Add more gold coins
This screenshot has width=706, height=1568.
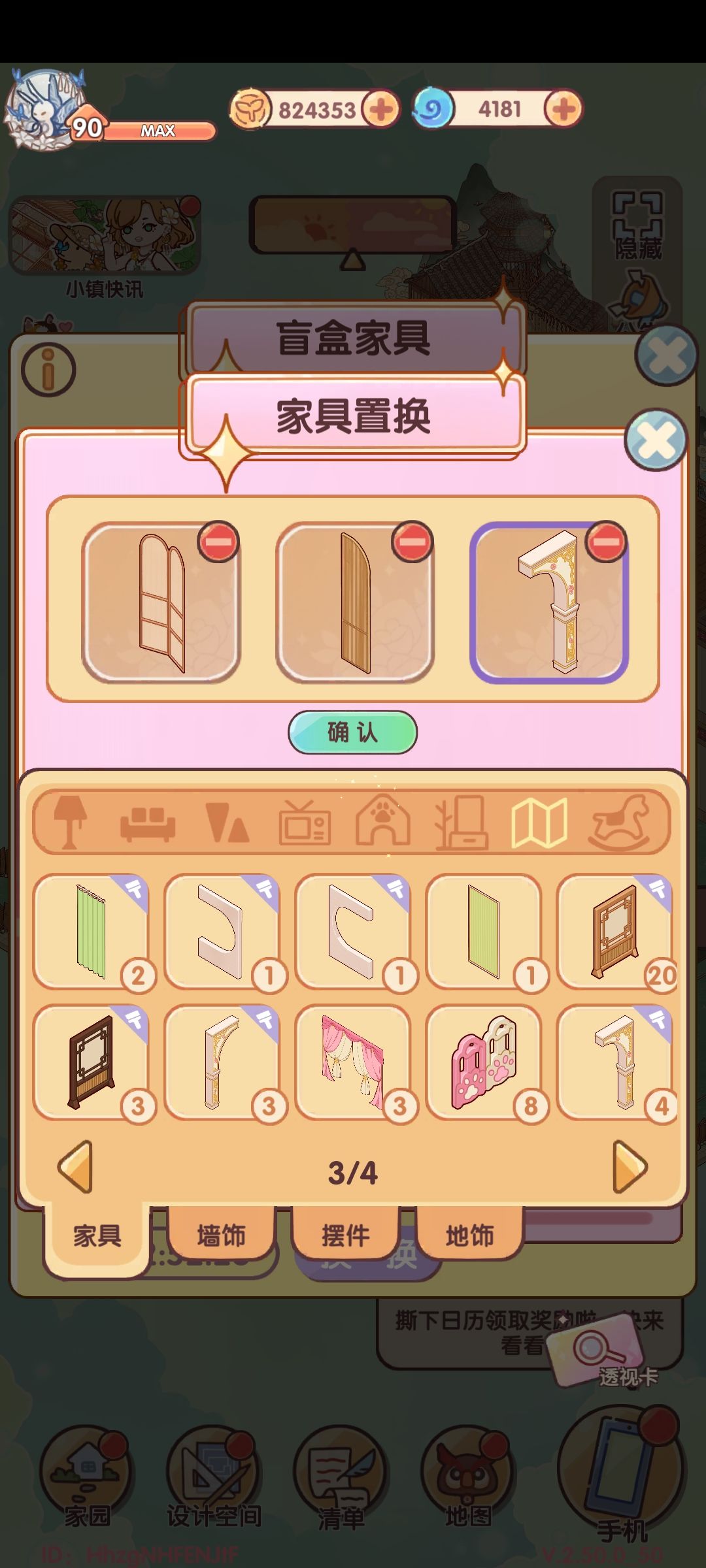tap(381, 109)
